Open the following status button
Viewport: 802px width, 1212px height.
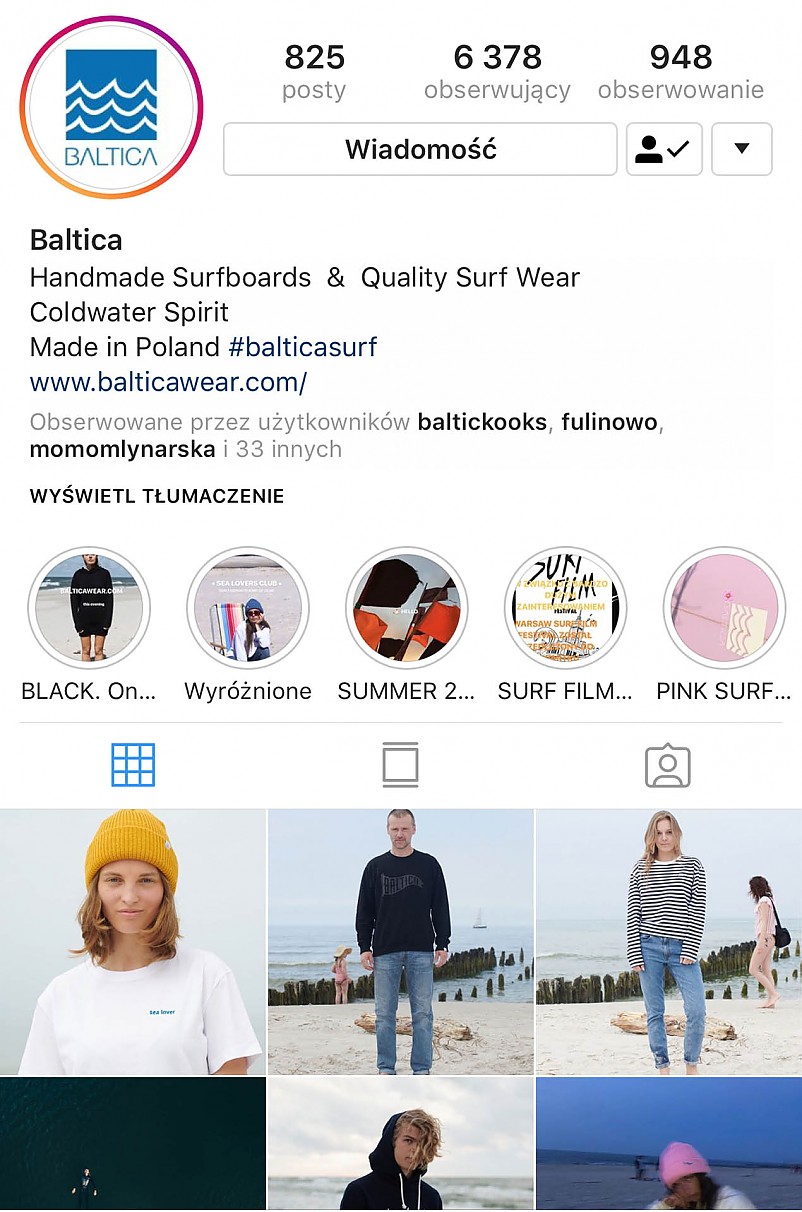(x=664, y=150)
